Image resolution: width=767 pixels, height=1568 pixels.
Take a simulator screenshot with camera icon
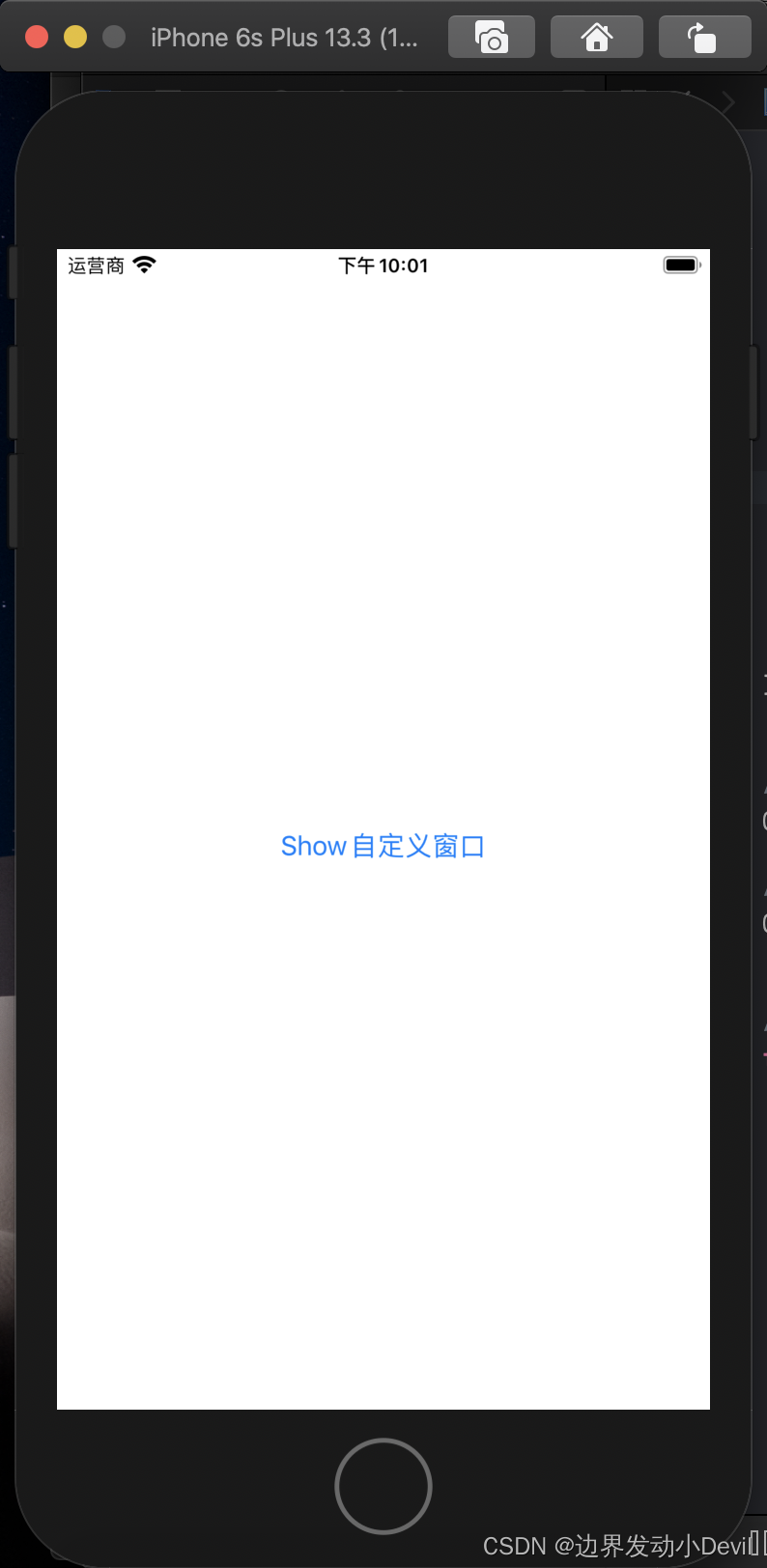tap(491, 38)
